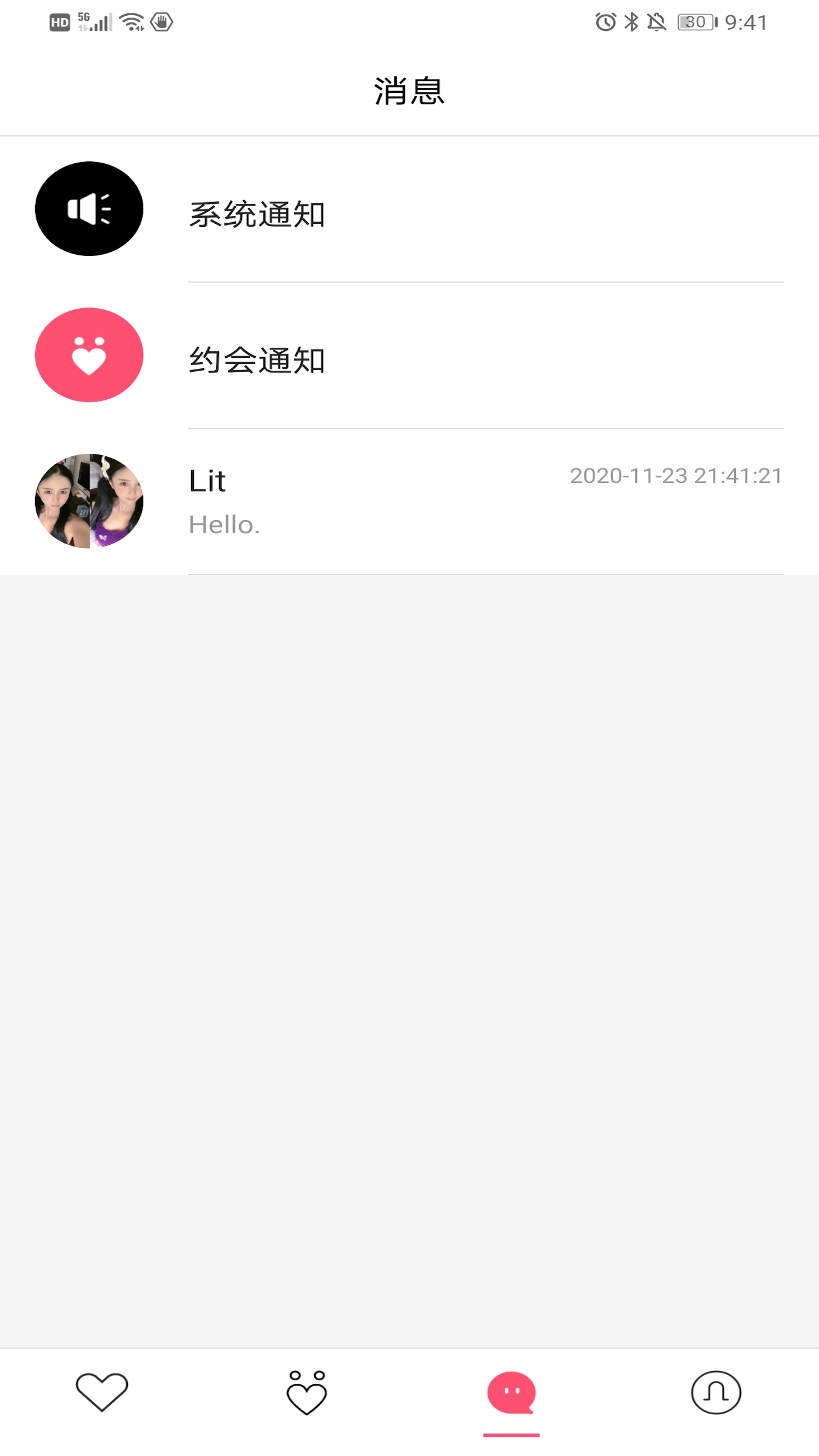The width and height of the screenshot is (819, 1456).
Task: Select the messages chat bubble tab
Action: tap(511, 1393)
